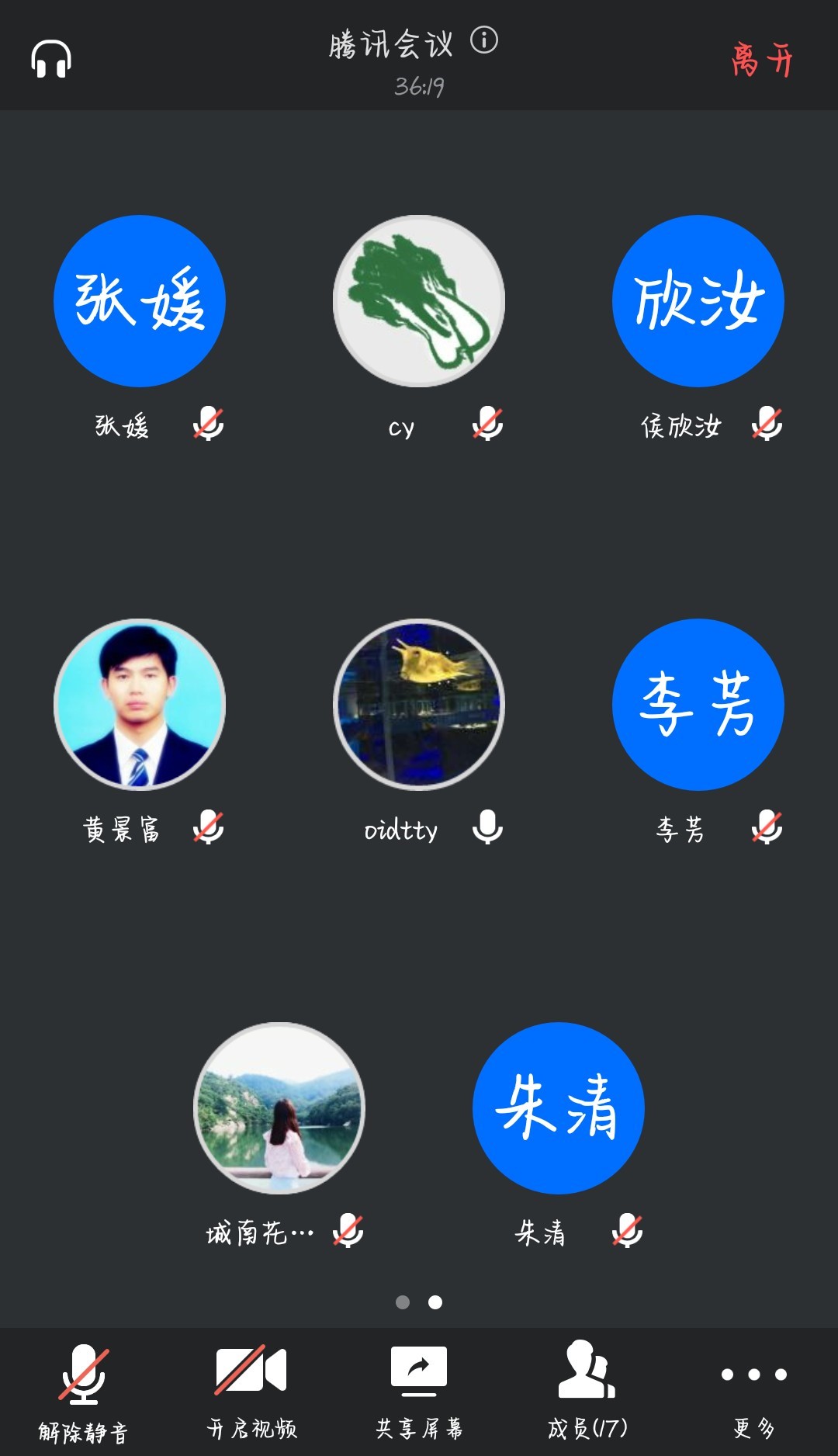Tap participant 朱清's avatar

(x=559, y=1108)
